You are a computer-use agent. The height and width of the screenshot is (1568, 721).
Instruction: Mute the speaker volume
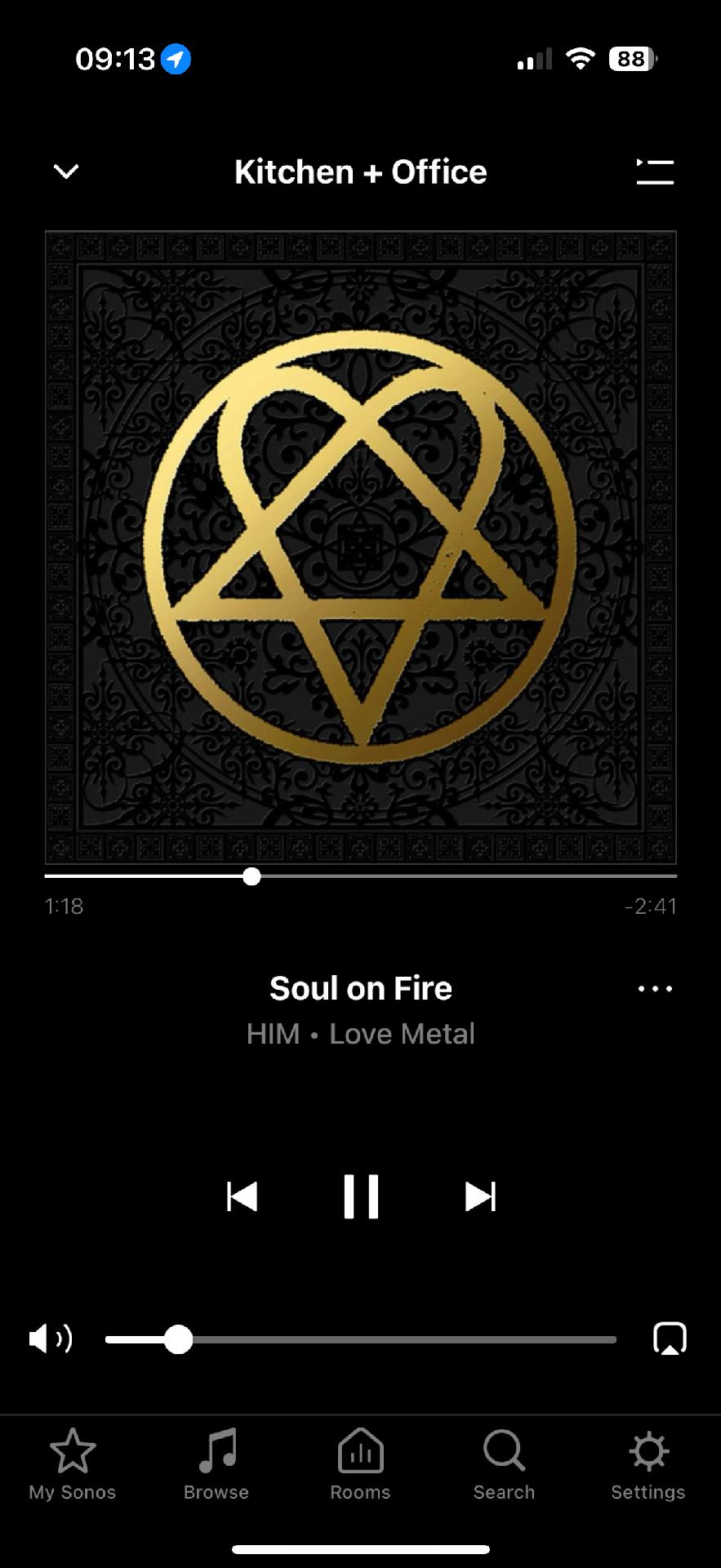pos(51,1339)
